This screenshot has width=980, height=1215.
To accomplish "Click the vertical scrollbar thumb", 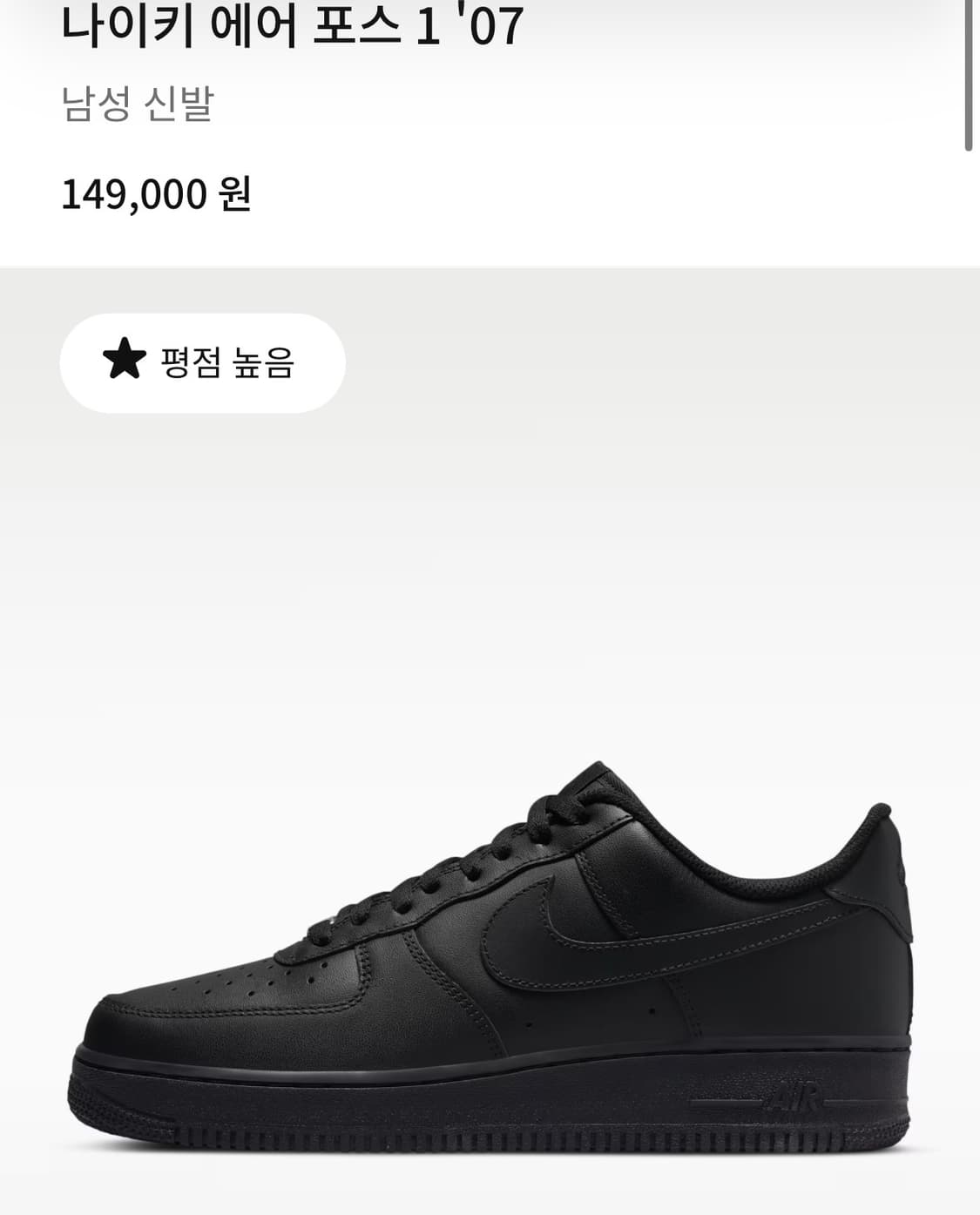I will click(x=970, y=68).
